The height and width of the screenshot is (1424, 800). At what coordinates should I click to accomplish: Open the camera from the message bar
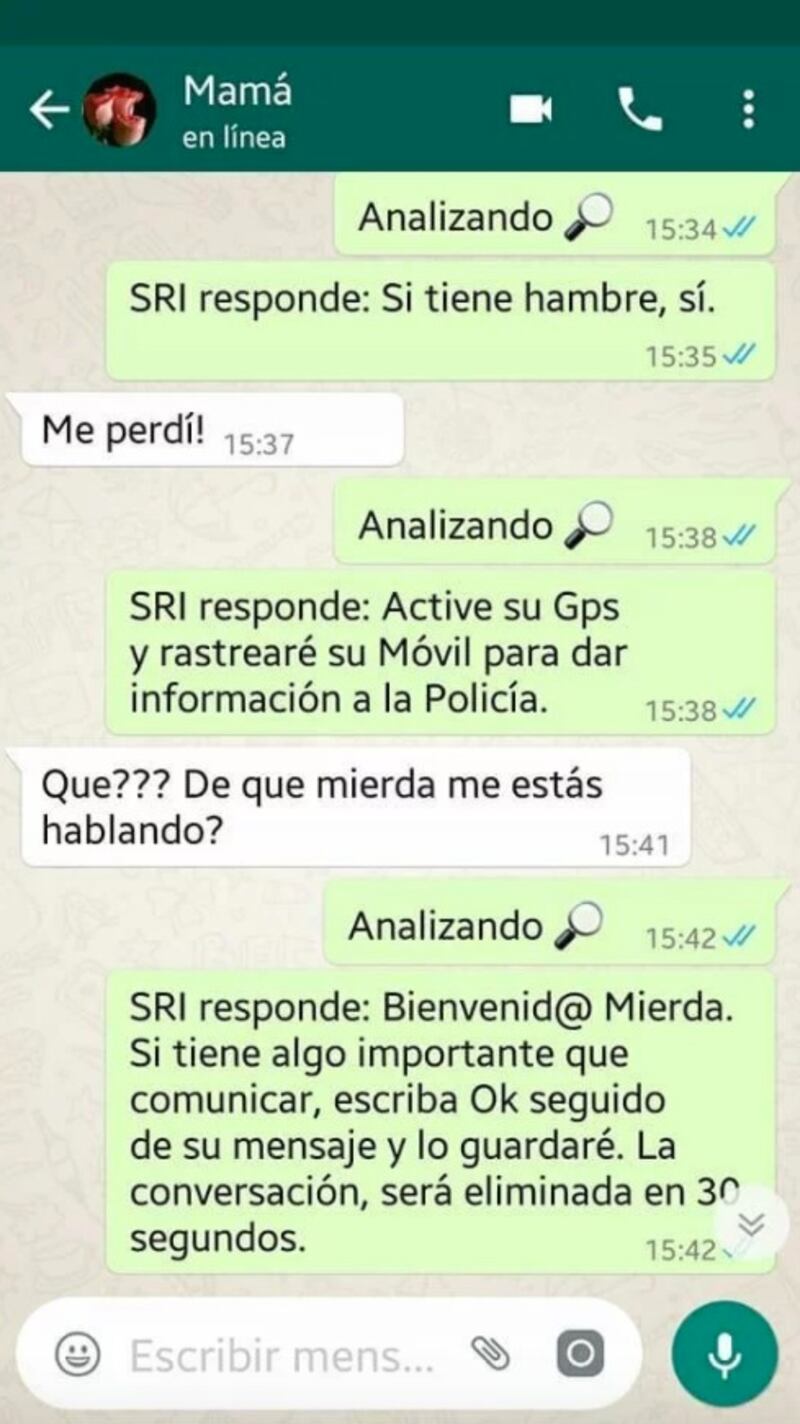(580, 1355)
